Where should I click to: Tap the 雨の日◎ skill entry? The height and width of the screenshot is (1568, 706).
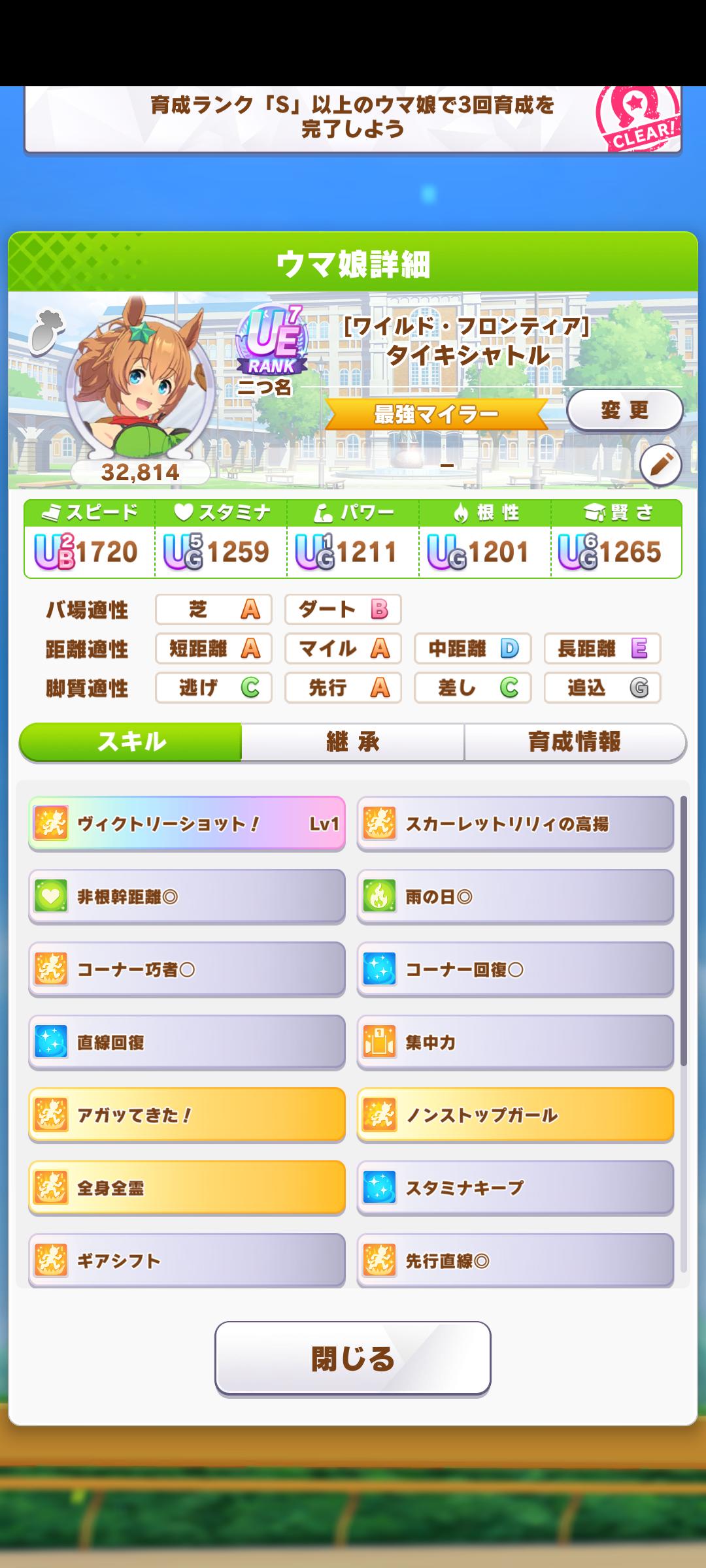[x=515, y=896]
